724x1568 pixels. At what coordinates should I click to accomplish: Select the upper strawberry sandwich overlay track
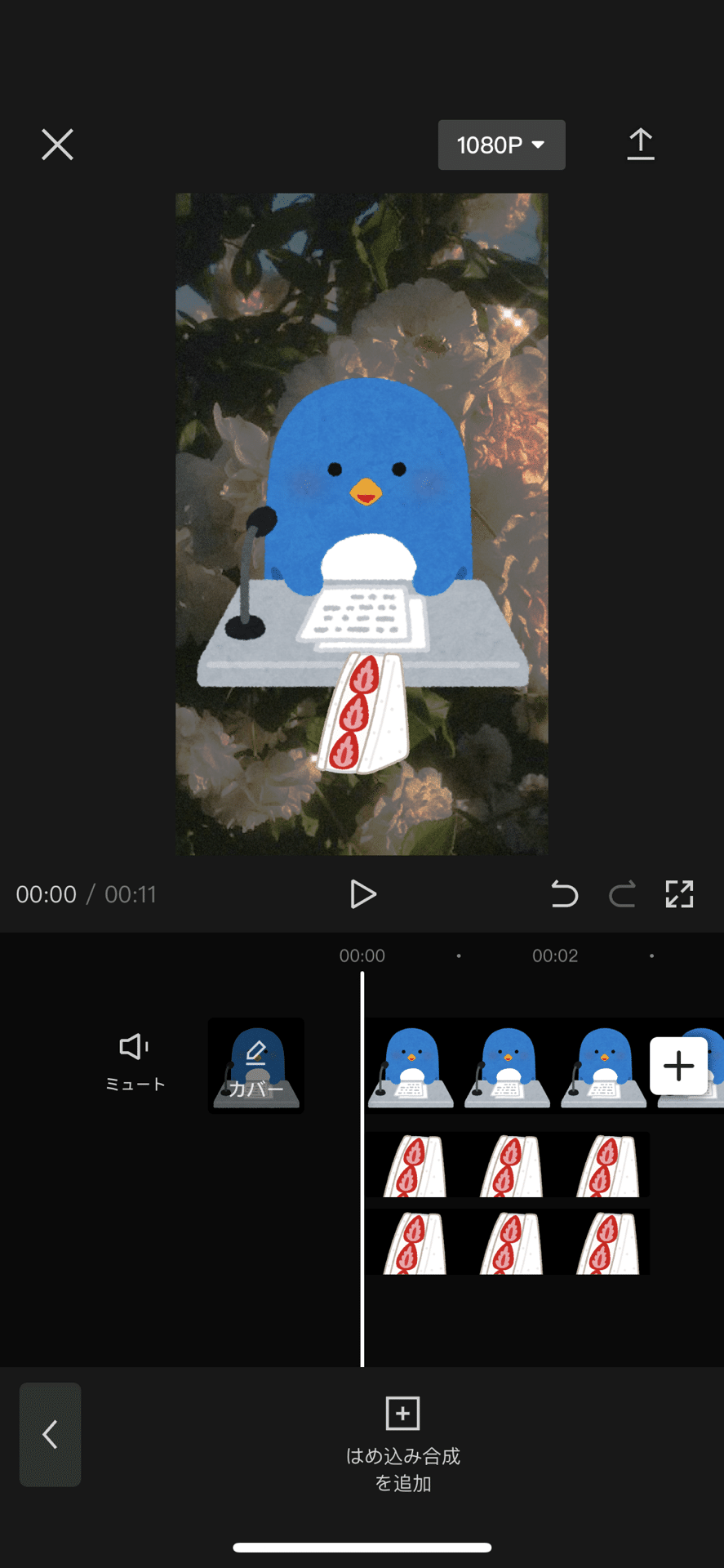click(506, 1165)
